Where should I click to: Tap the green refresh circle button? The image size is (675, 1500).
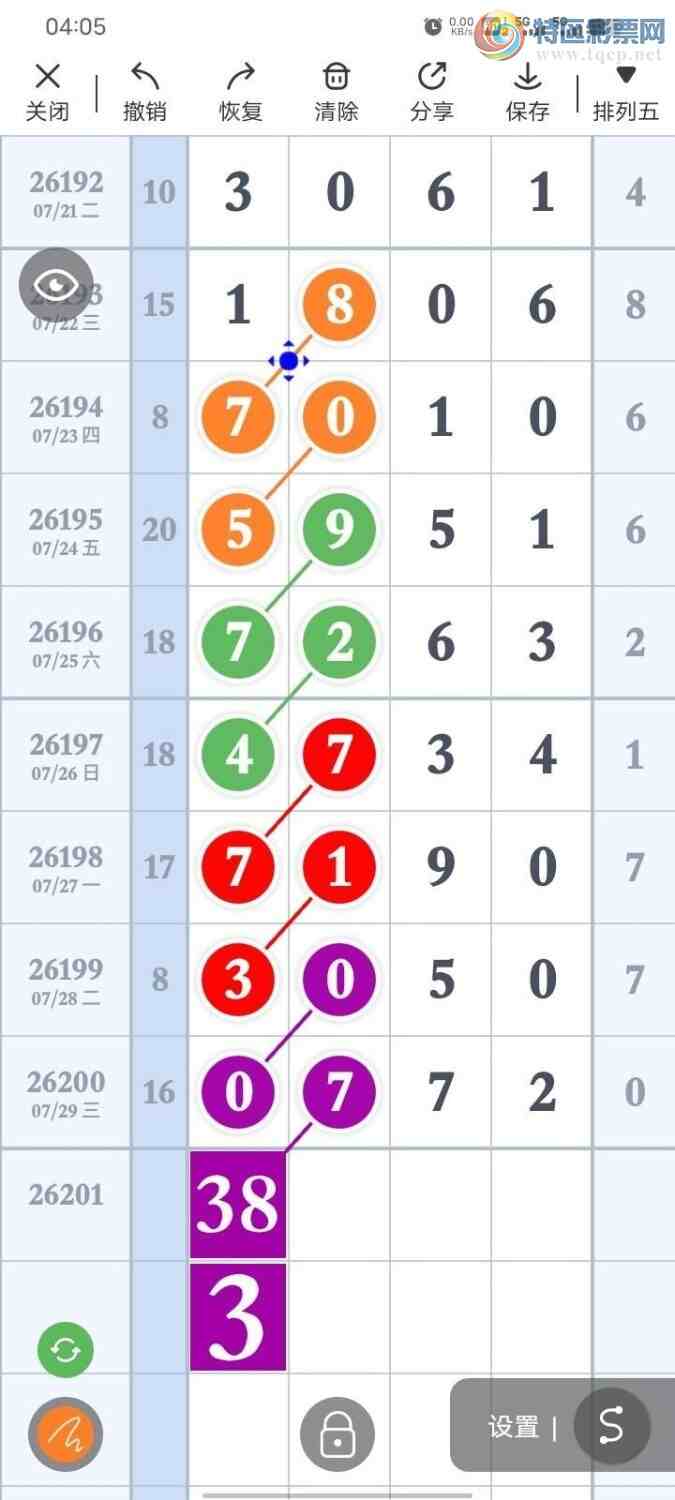coord(66,1350)
